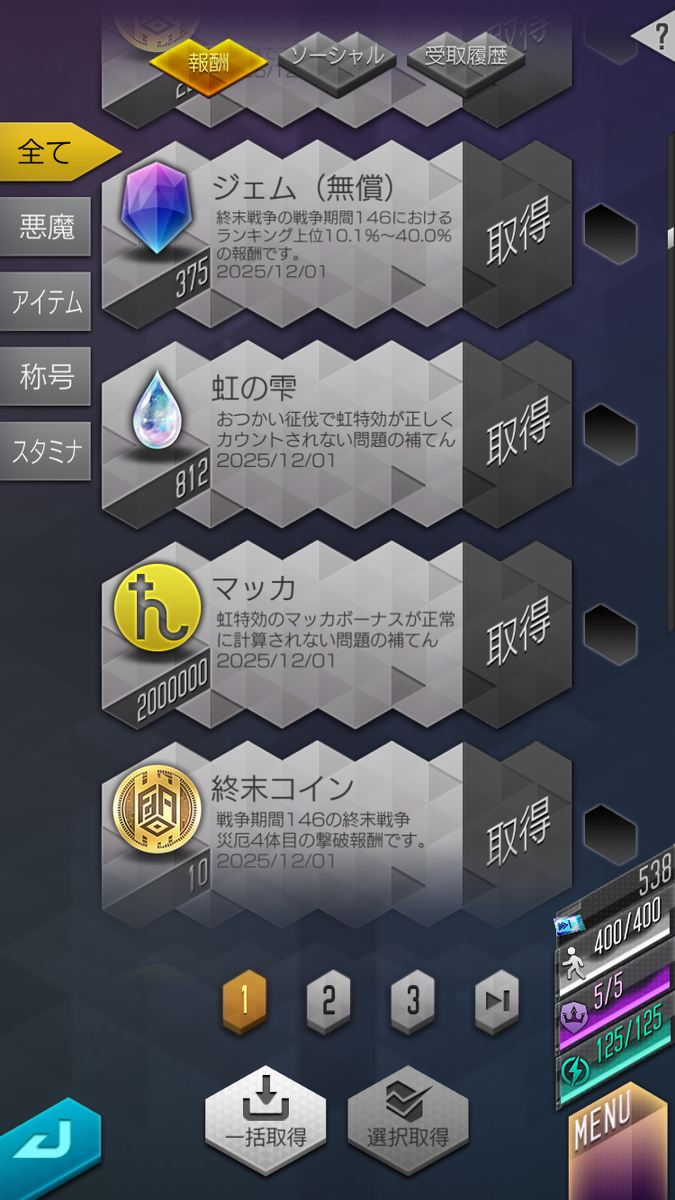This screenshot has height=1200, width=675.
Task: Tick the selection hexagon beside ジェム（無償）
Action: coord(610,233)
